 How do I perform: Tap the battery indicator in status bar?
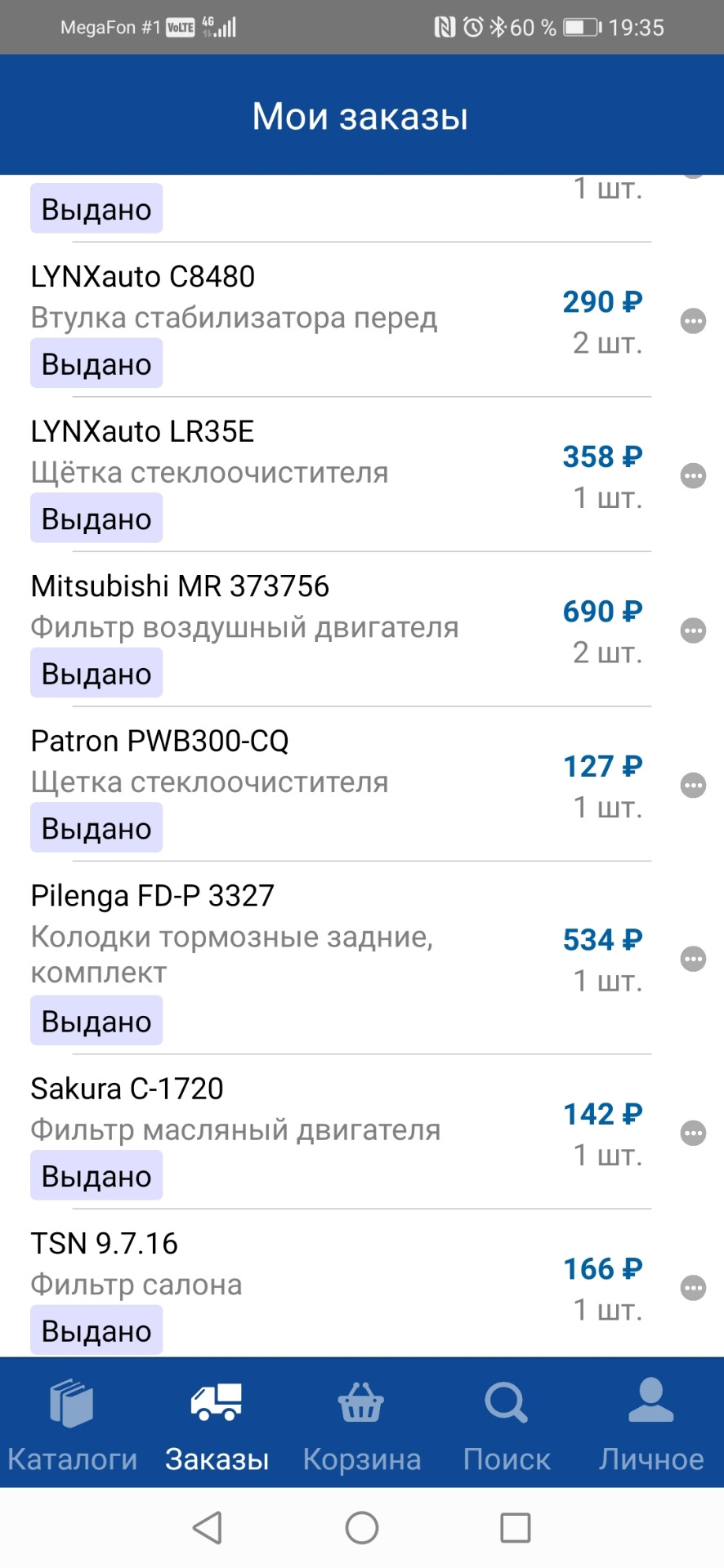click(x=580, y=27)
